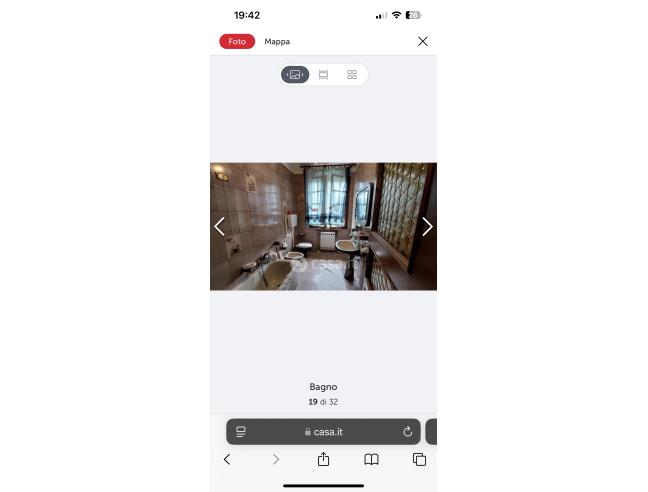648x492 pixels.
Task: Show all open Safari tabs
Action: pos(419,459)
